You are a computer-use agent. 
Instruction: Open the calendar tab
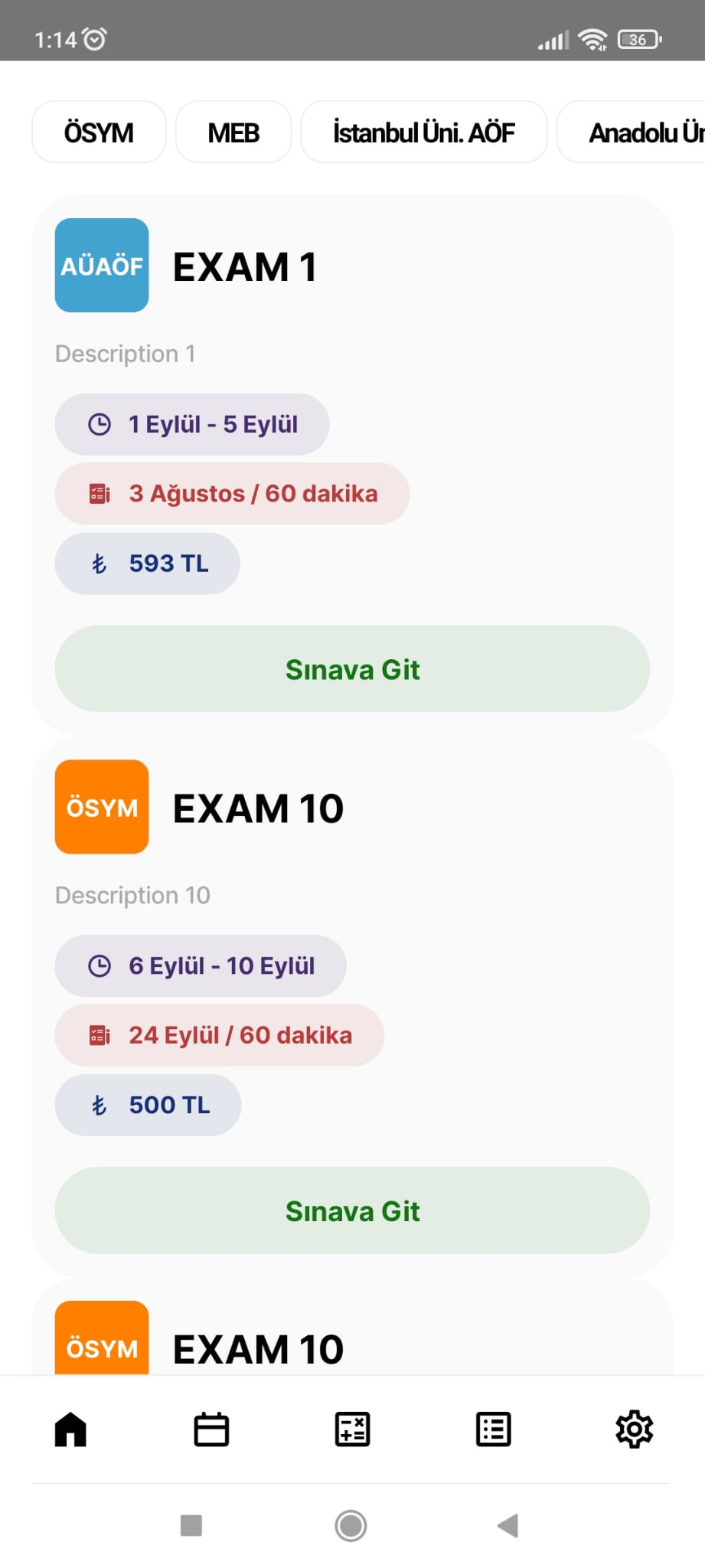(x=211, y=1429)
